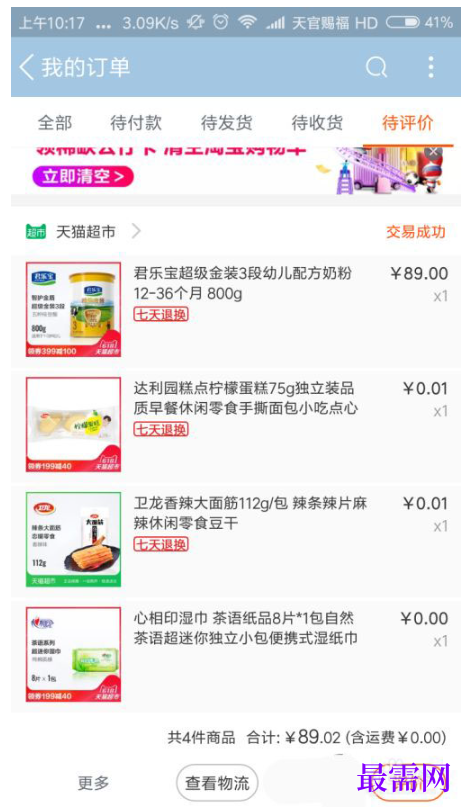Viewport: 469px width, 809px height.
Task: Open the 心相印湿巾 order item
Action: point(236,654)
